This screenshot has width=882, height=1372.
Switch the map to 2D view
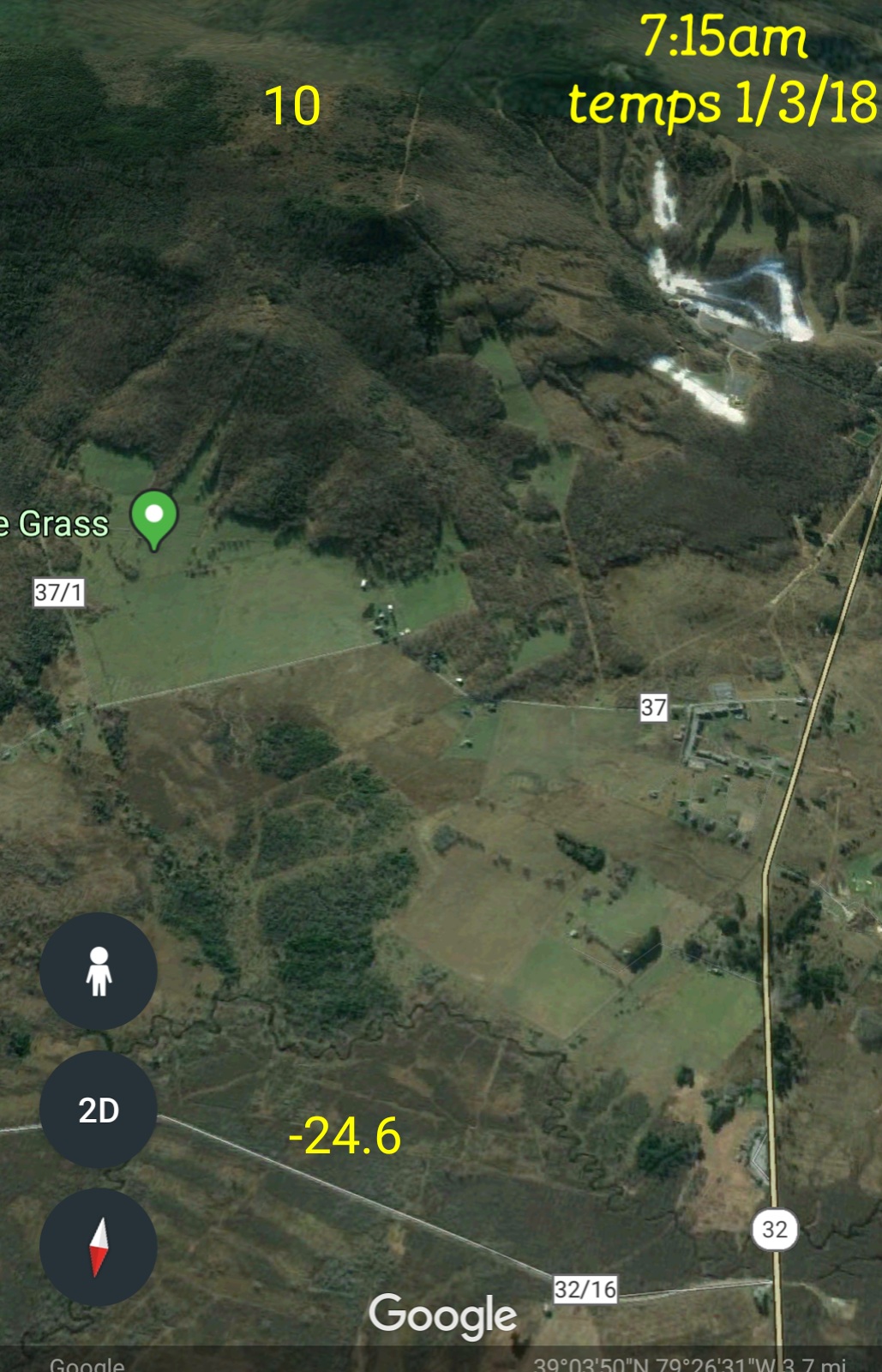coord(99,1110)
